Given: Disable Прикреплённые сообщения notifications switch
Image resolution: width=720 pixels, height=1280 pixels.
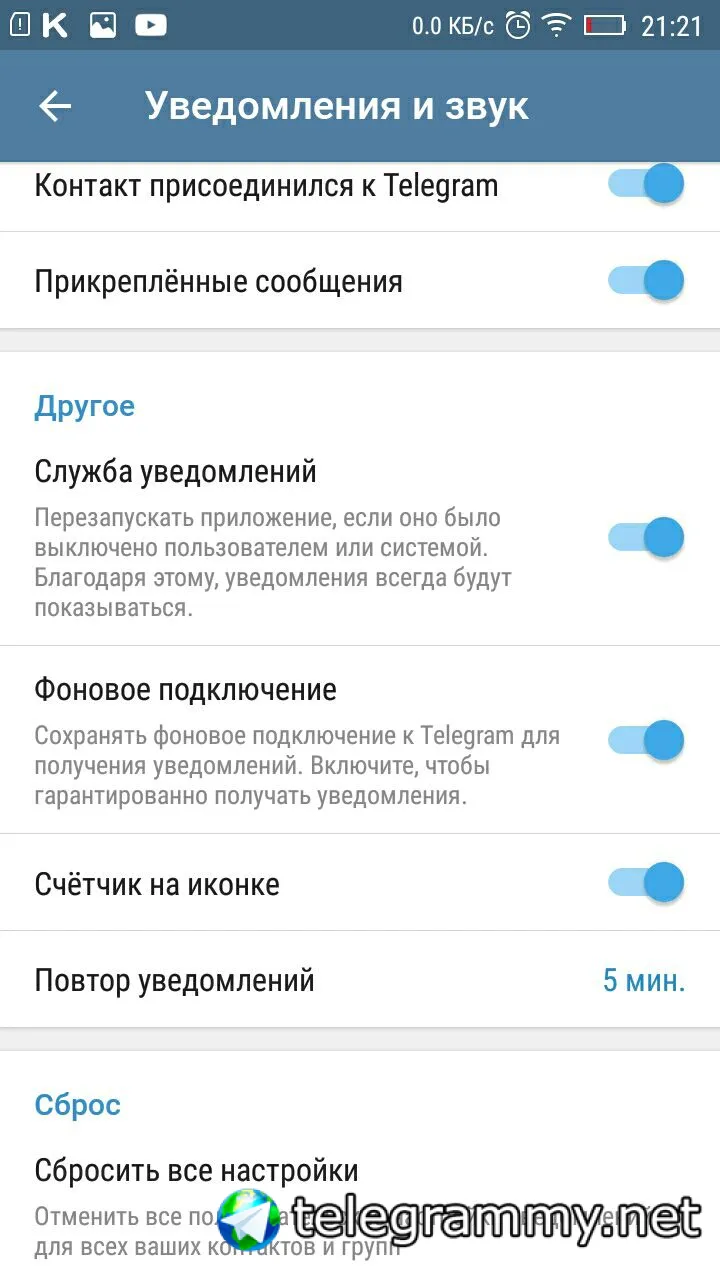Looking at the screenshot, I should pos(646,280).
